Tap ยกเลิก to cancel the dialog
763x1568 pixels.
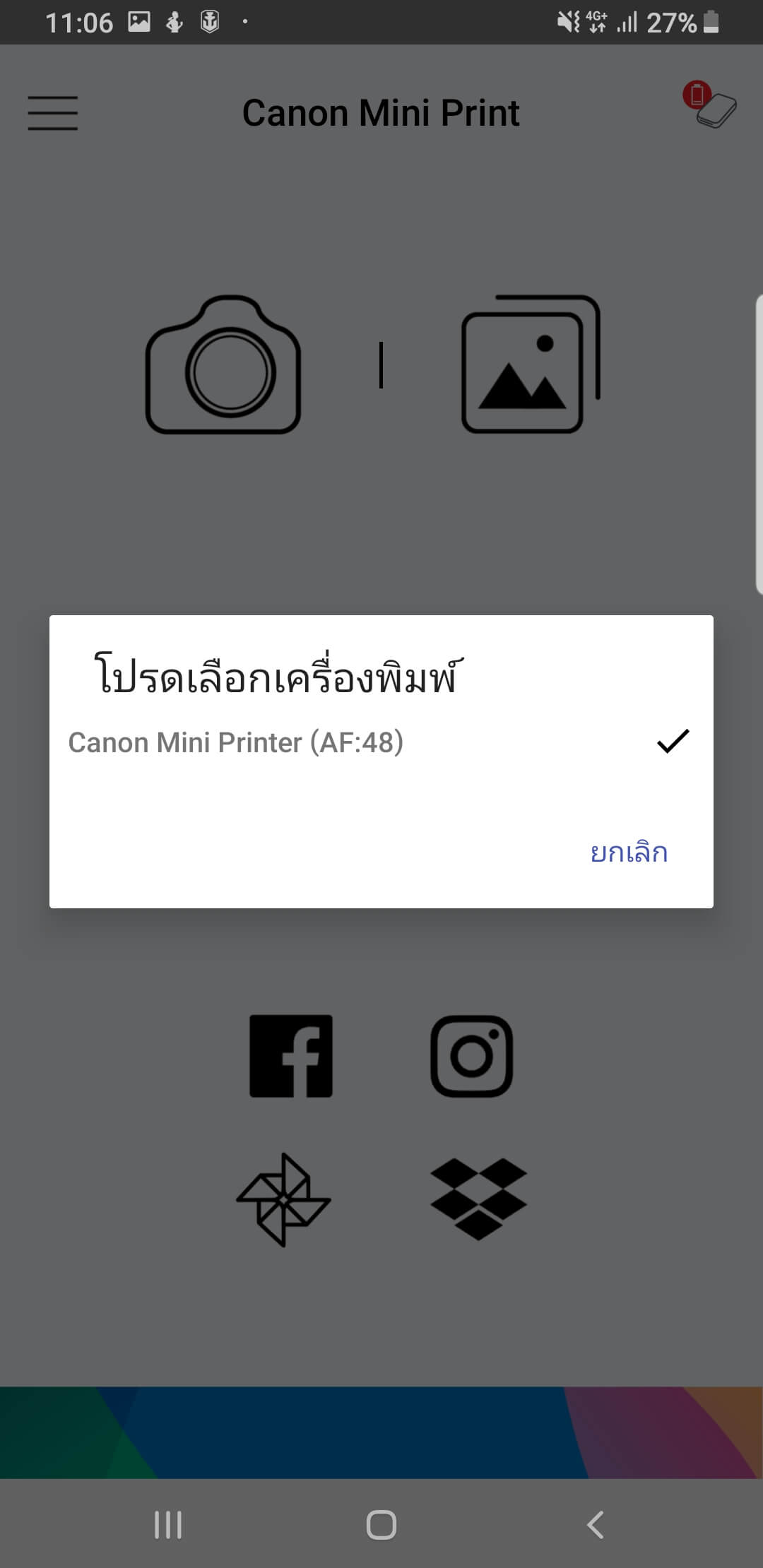(629, 853)
